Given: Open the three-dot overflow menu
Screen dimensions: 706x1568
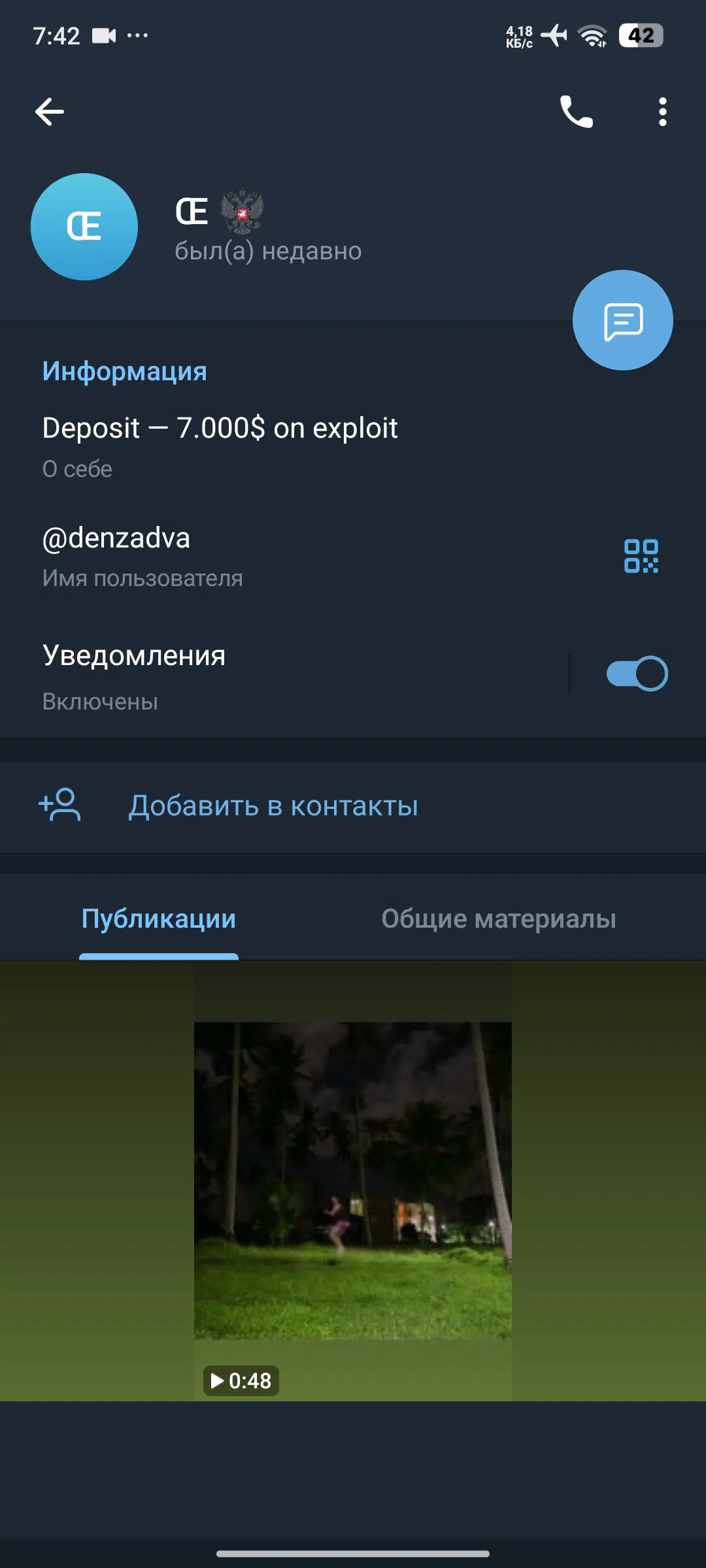Looking at the screenshot, I should point(662,112).
